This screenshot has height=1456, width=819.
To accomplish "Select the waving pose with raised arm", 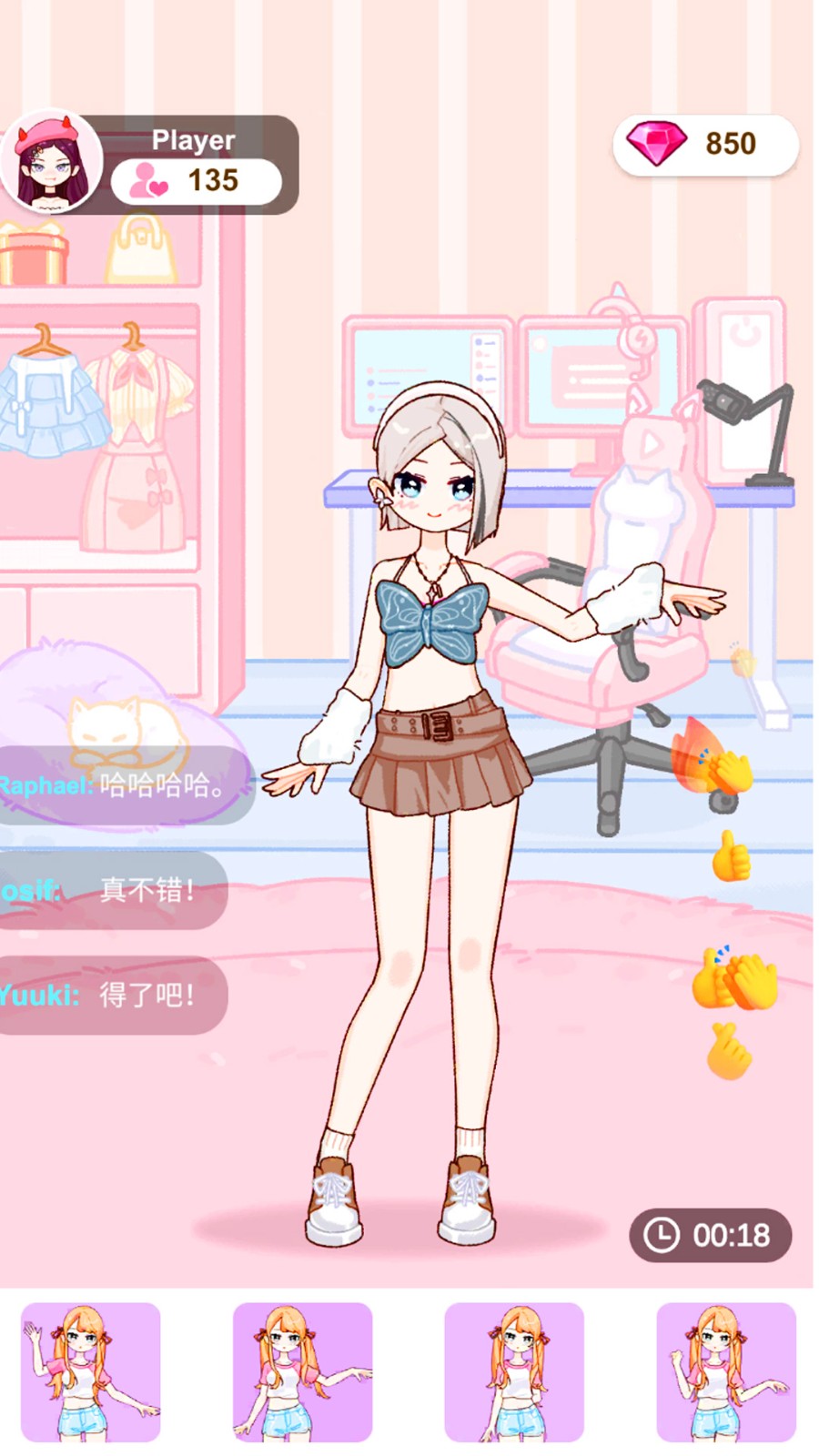I will [x=90, y=1371].
